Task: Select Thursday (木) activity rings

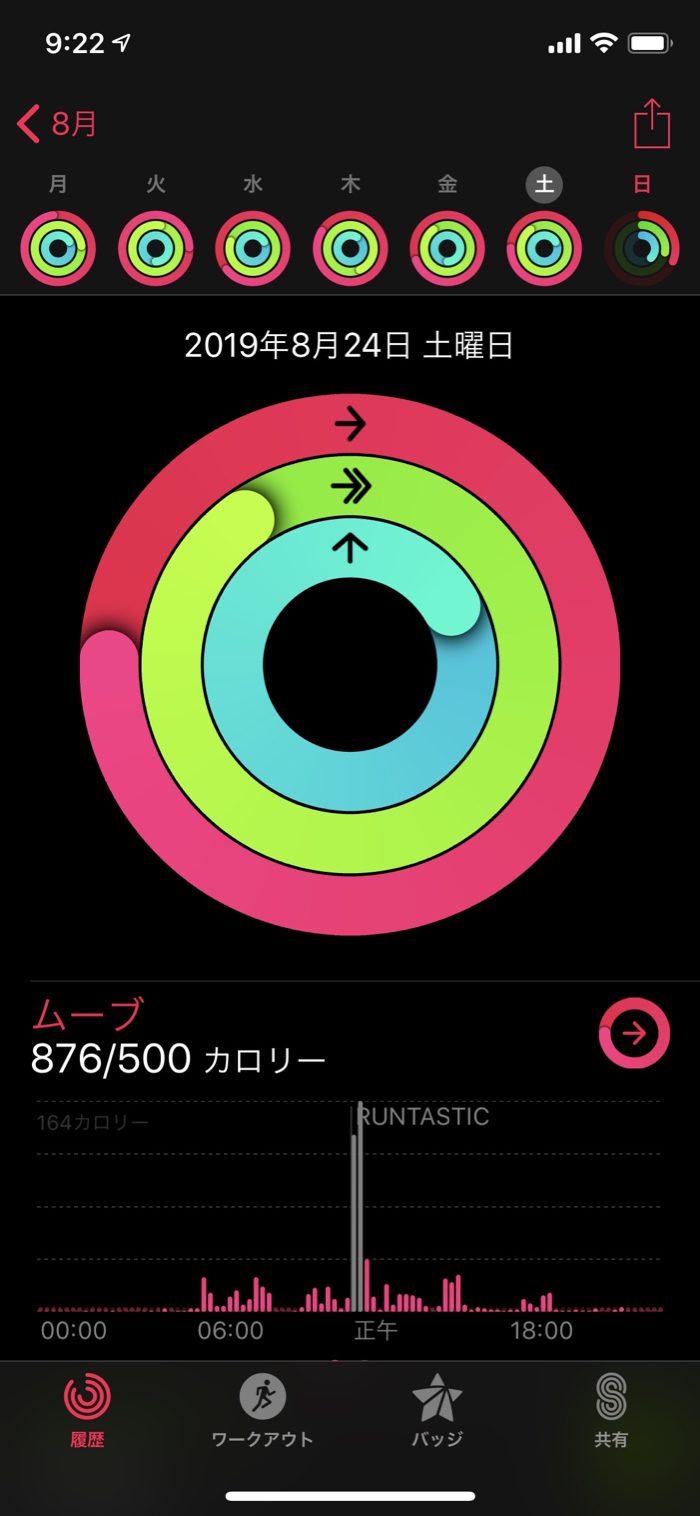Action: click(350, 248)
